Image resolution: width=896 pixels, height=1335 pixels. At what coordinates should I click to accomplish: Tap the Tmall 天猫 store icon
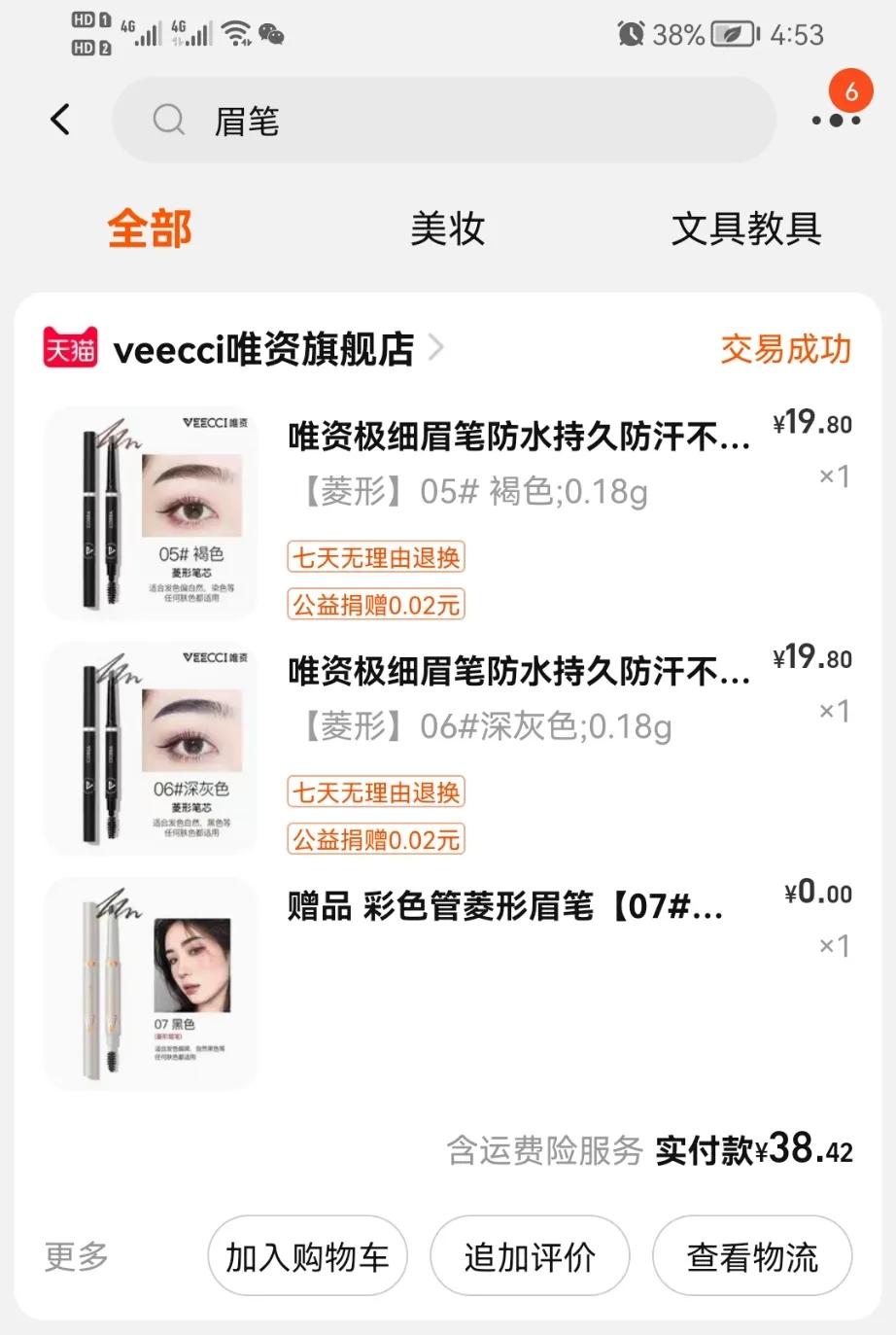tap(70, 350)
